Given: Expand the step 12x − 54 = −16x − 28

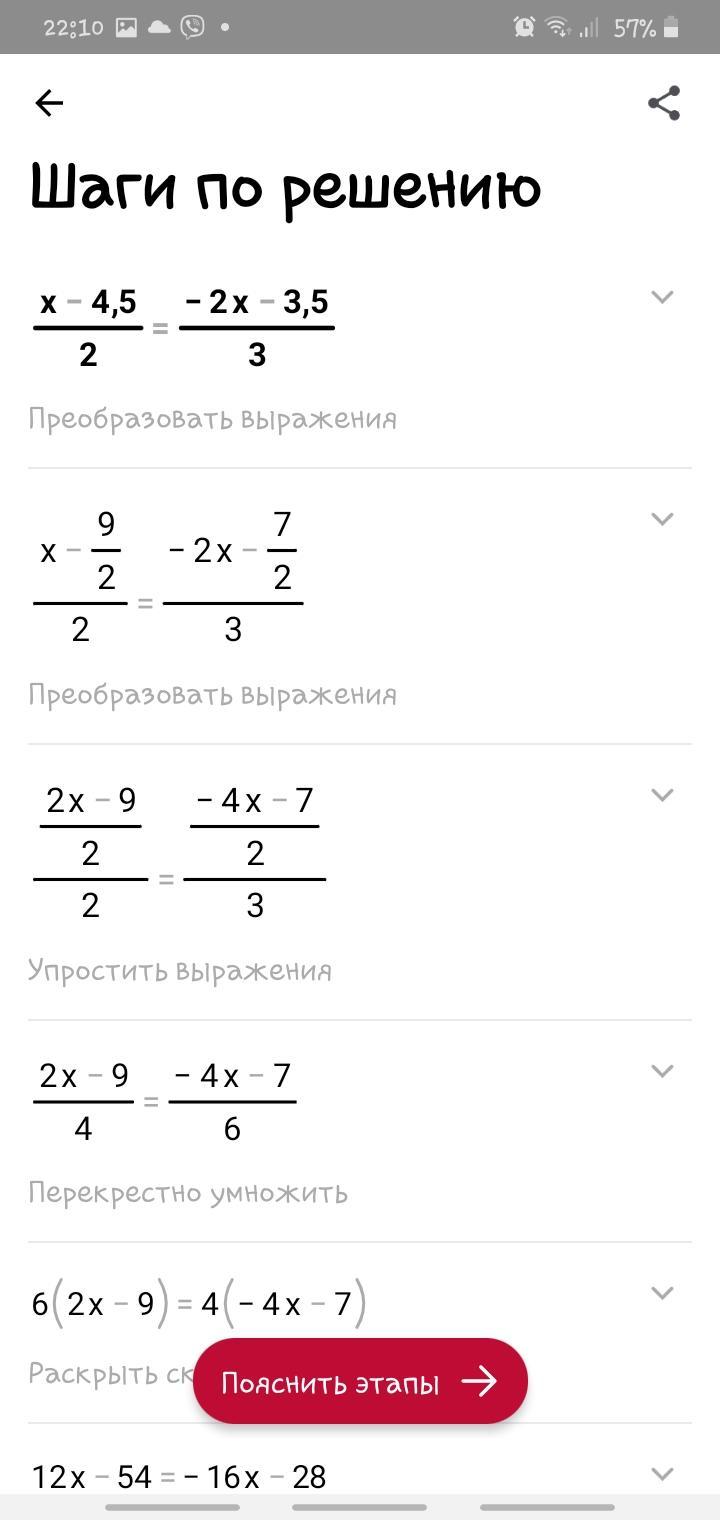Looking at the screenshot, I should tap(662, 1473).
